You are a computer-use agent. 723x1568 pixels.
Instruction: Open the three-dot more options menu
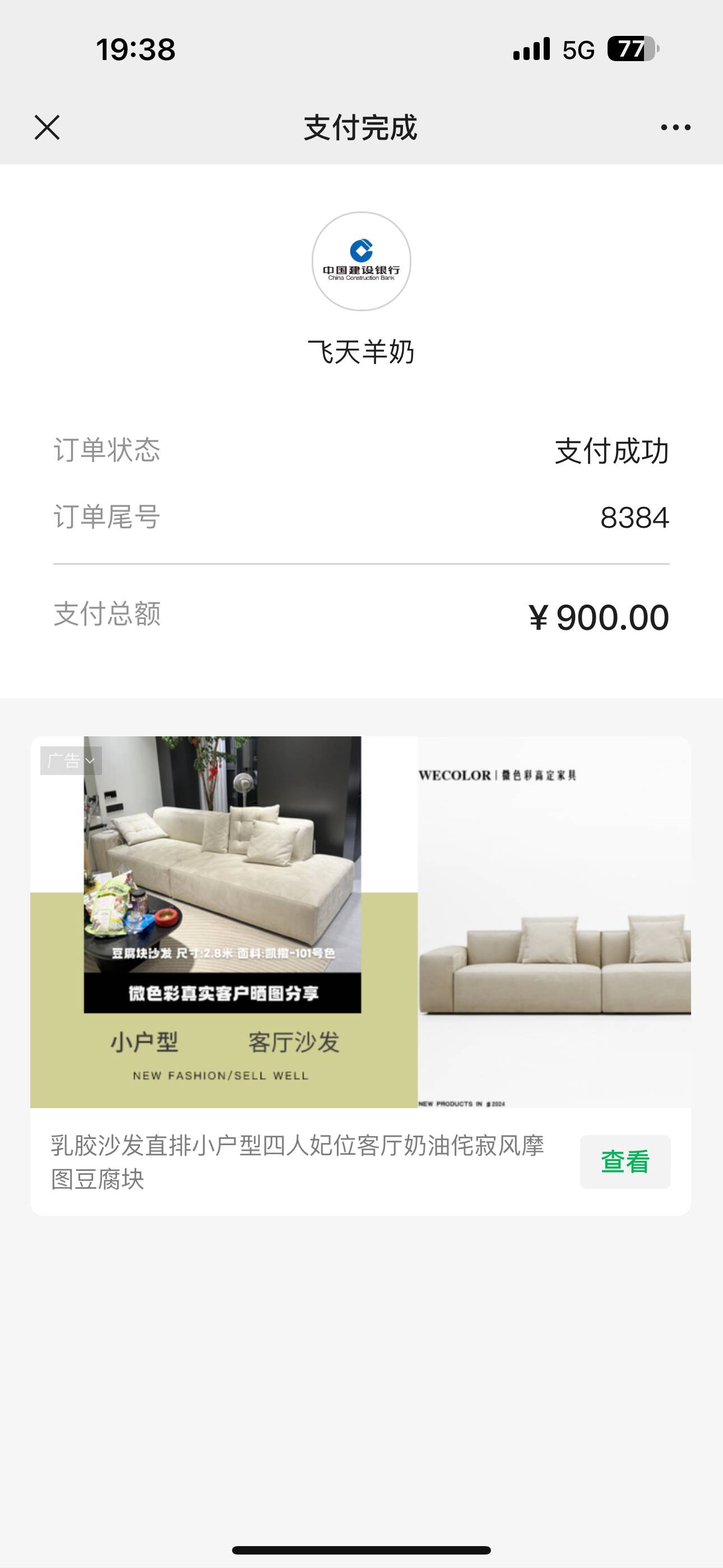(x=675, y=128)
